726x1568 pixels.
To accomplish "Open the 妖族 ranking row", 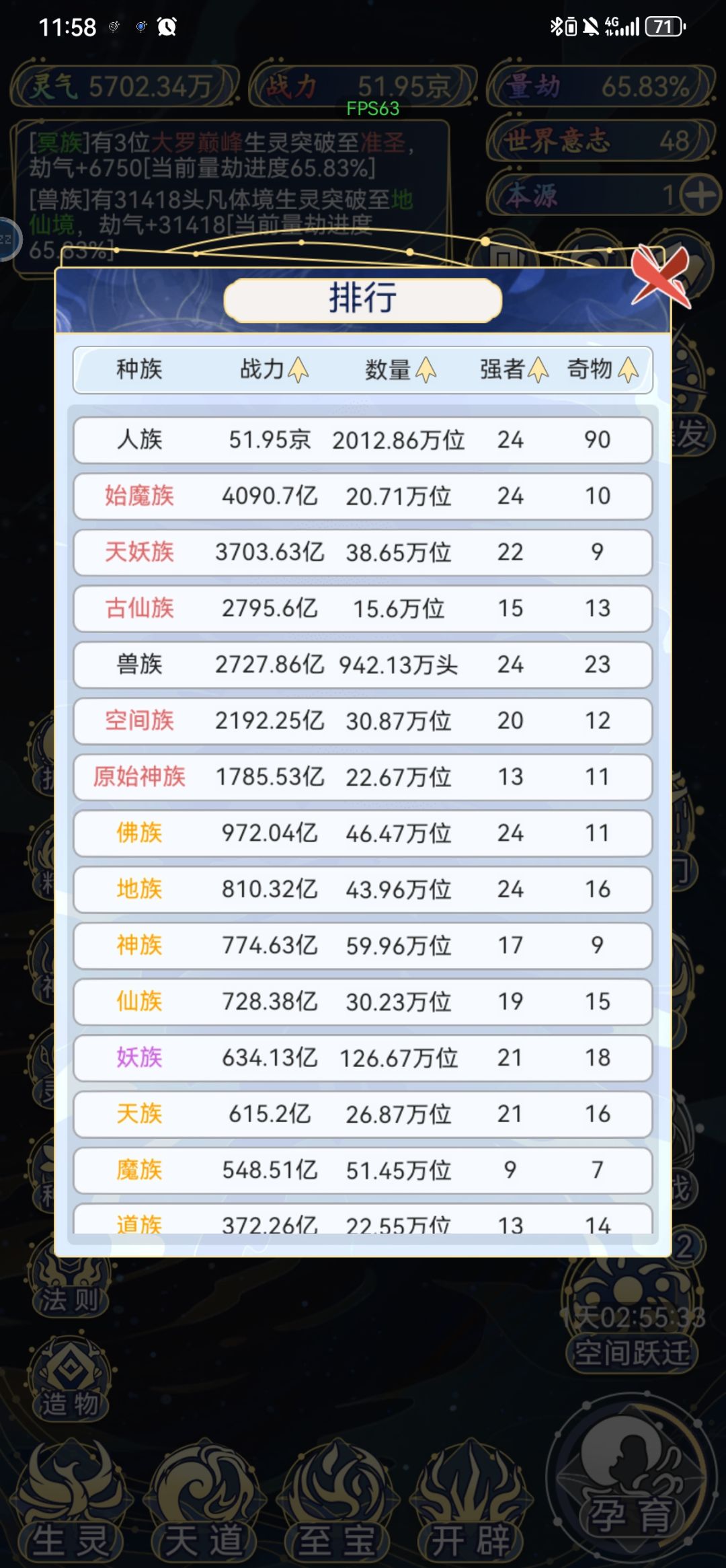I will coord(363,1058).
